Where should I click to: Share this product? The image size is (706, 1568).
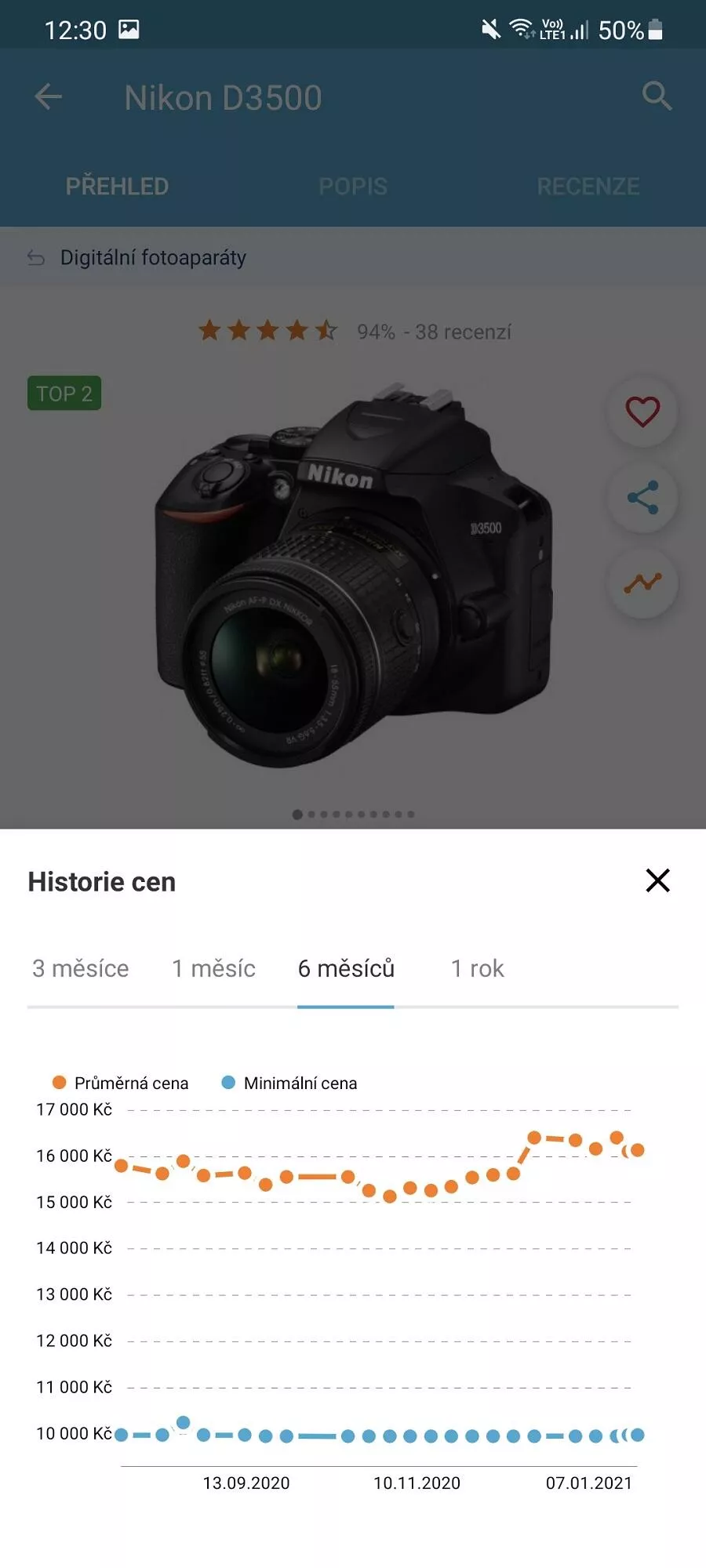[x=642, y=497]
